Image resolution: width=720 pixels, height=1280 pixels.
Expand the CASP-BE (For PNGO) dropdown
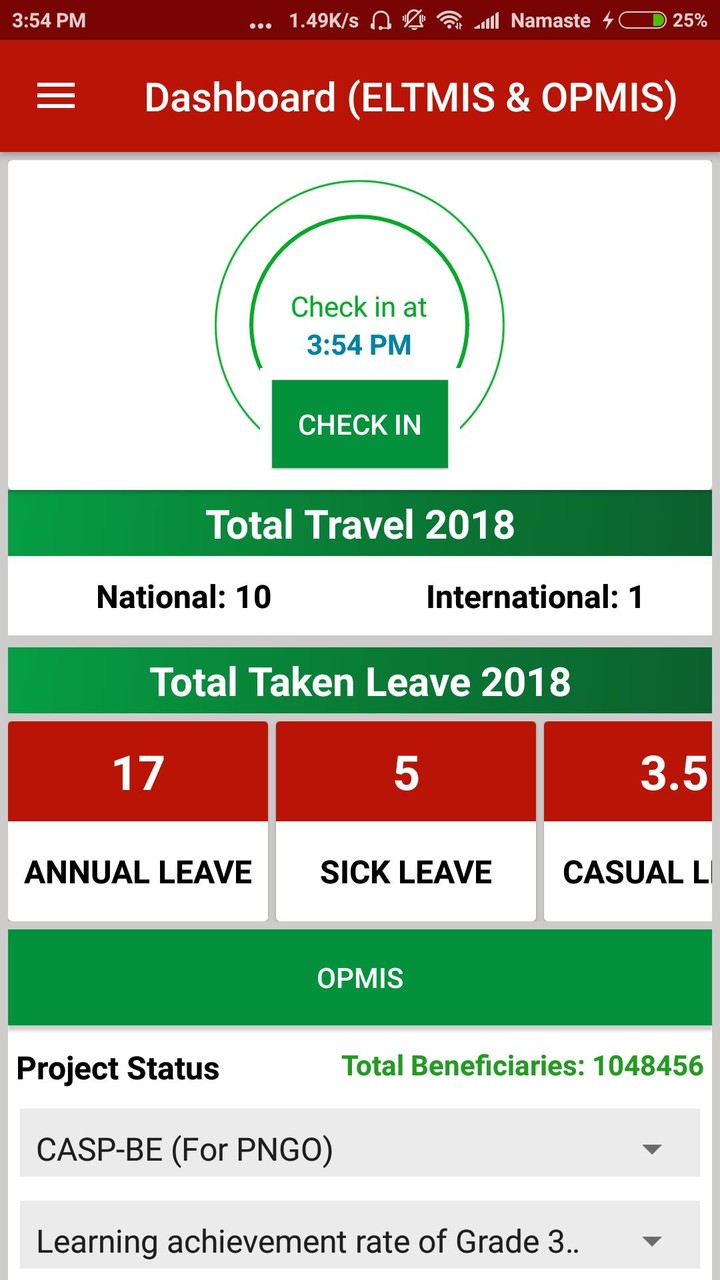coord(360,1149)
